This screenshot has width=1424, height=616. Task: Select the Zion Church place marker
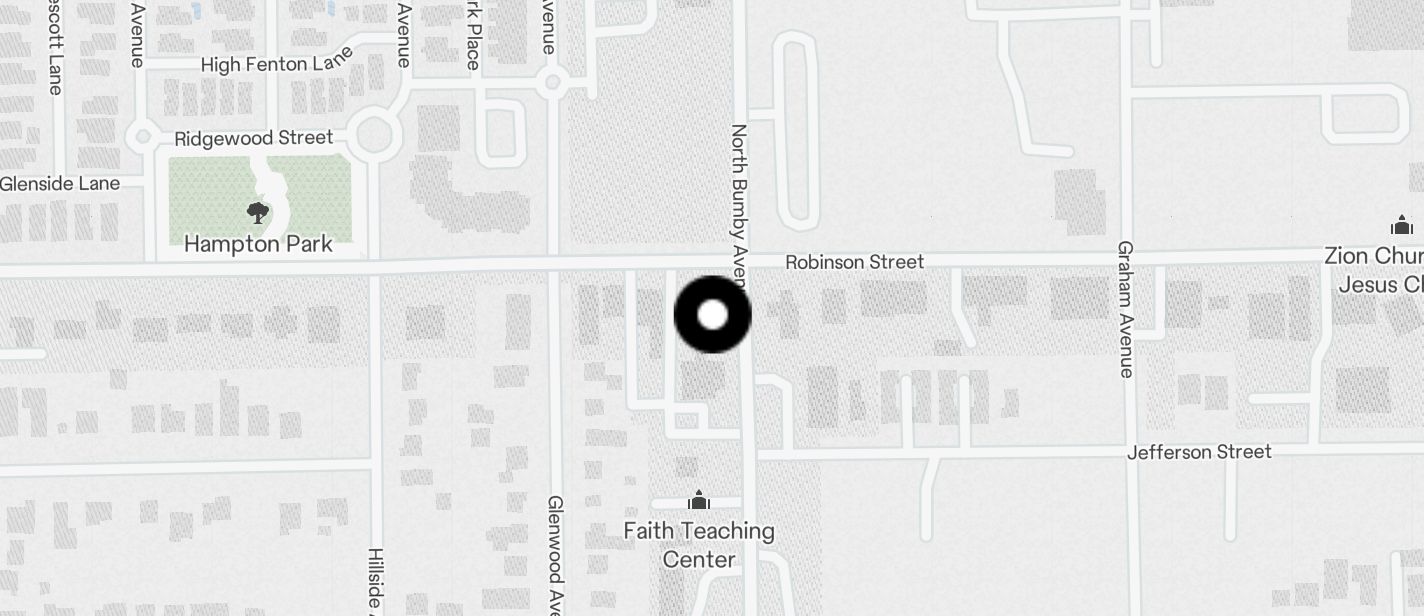pyautogui.click(x=1401, y=225)
